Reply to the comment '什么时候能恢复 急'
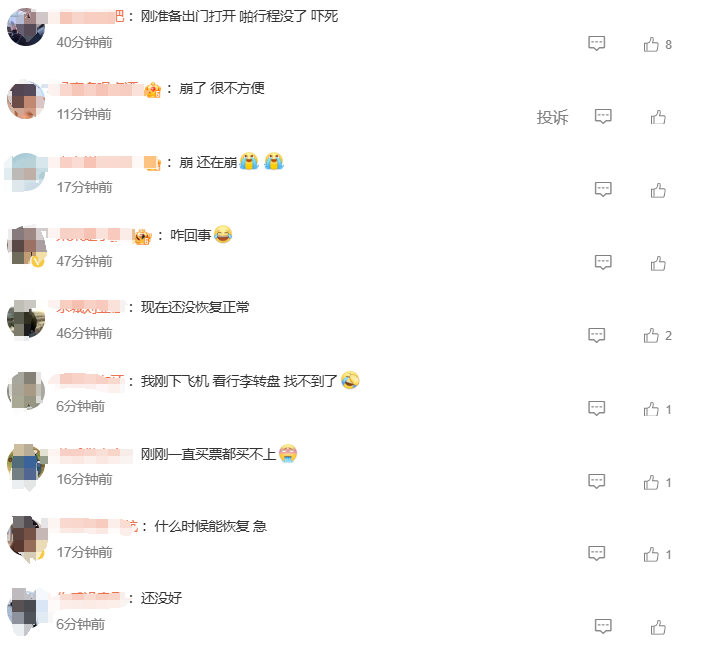This screenshot has width=701, height=655. coord(597,554)
